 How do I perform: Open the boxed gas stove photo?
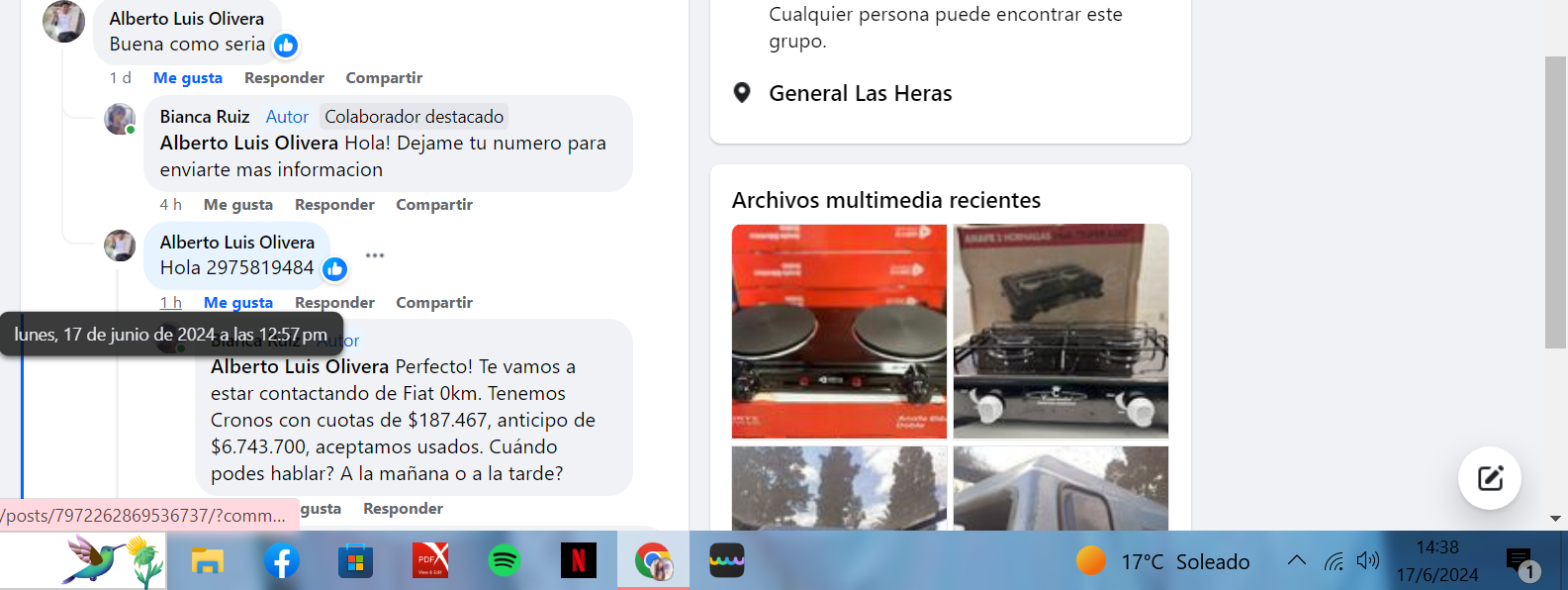click(1061, 331)
